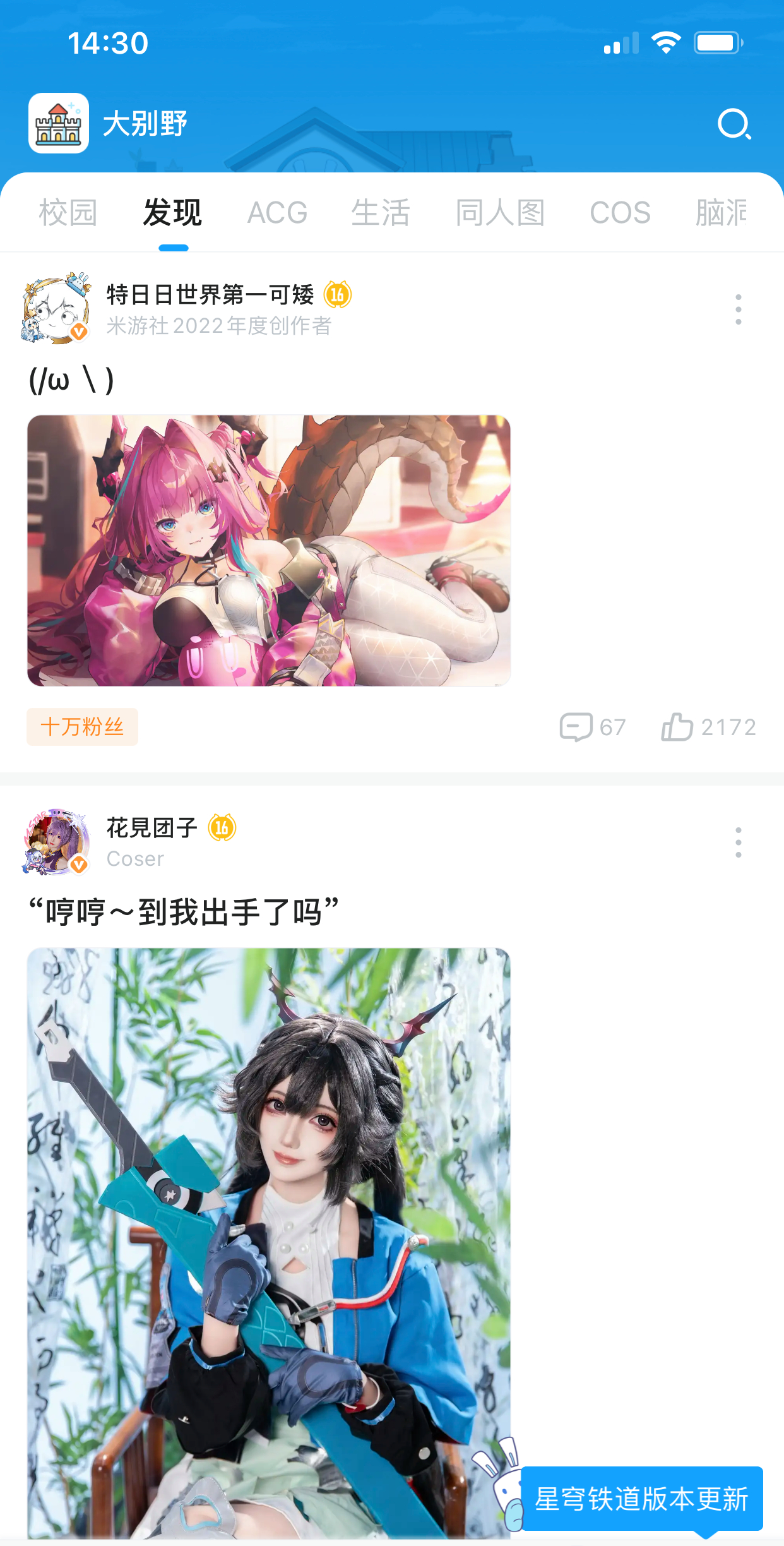Viewport: 784px width, 1546px height.
Task: Open 特日日世界第一可矮's profile avatar
Action: click(x=56, y=309)
